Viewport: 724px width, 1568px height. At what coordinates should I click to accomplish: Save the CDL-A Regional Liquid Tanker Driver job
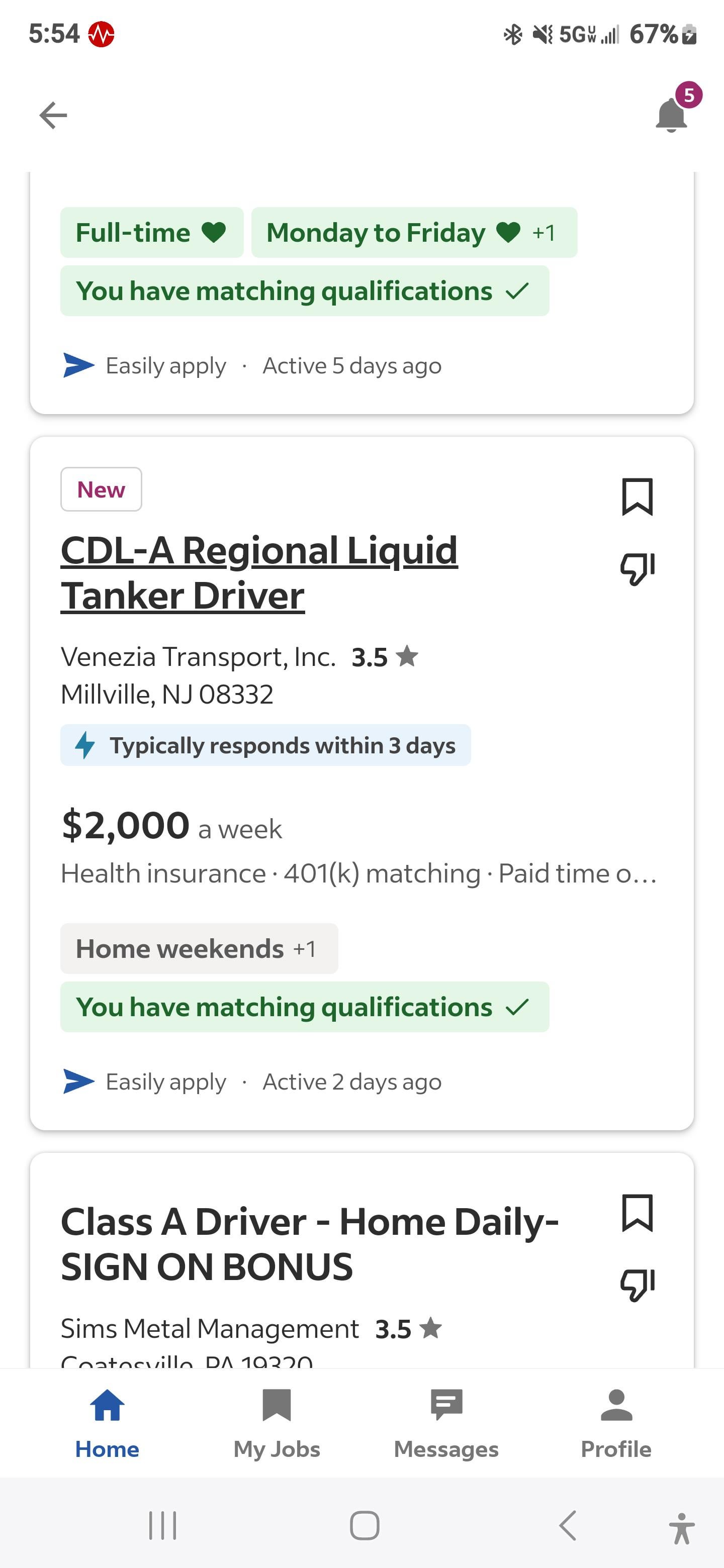(x=637, y=497)
